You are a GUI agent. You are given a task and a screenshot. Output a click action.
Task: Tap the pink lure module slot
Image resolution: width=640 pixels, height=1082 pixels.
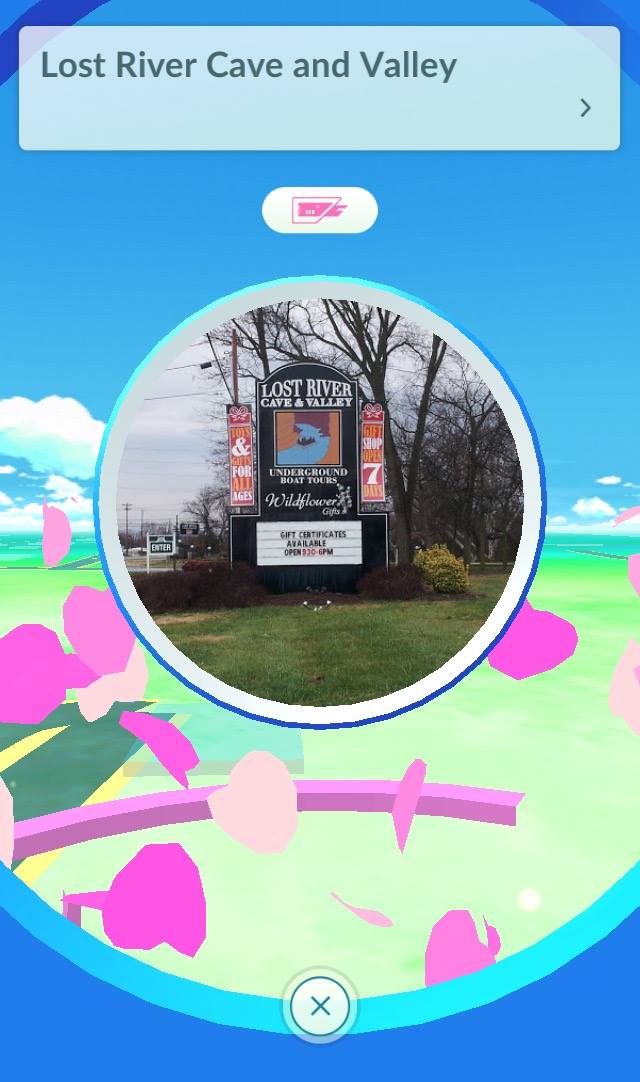[320, 210]
